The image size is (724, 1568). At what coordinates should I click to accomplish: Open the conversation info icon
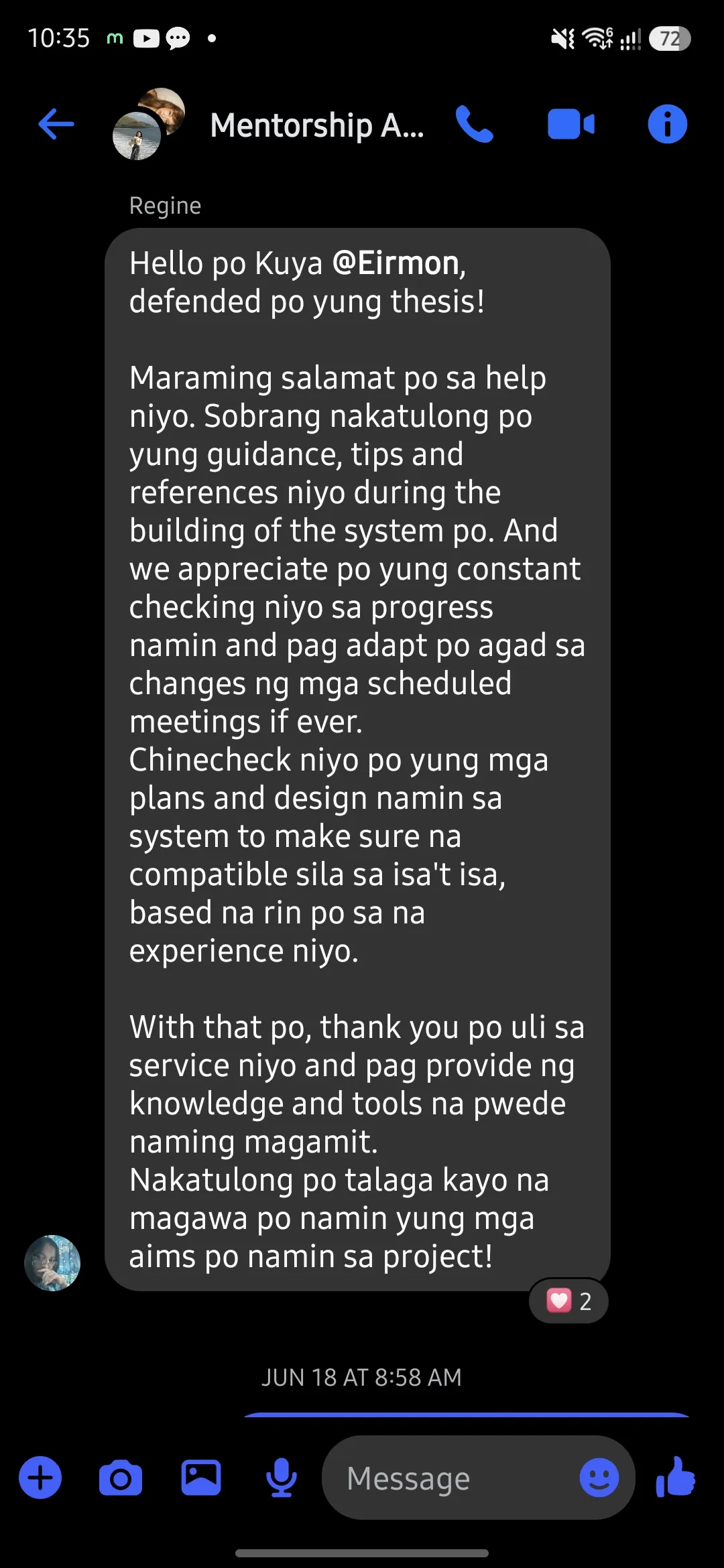coord(667,125)
